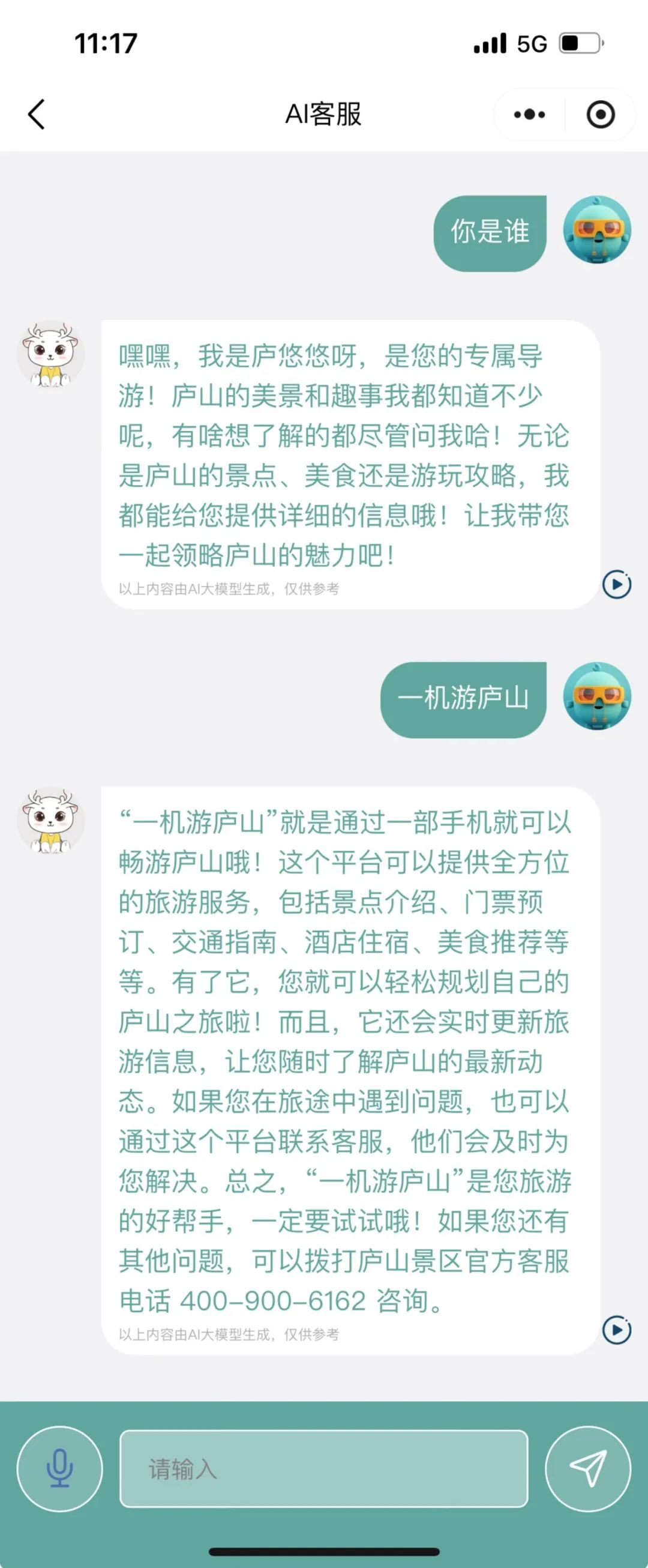Send the message with the paper plane button
The width and height of the screenshot is (648, 1568).
pos(587,1469)
